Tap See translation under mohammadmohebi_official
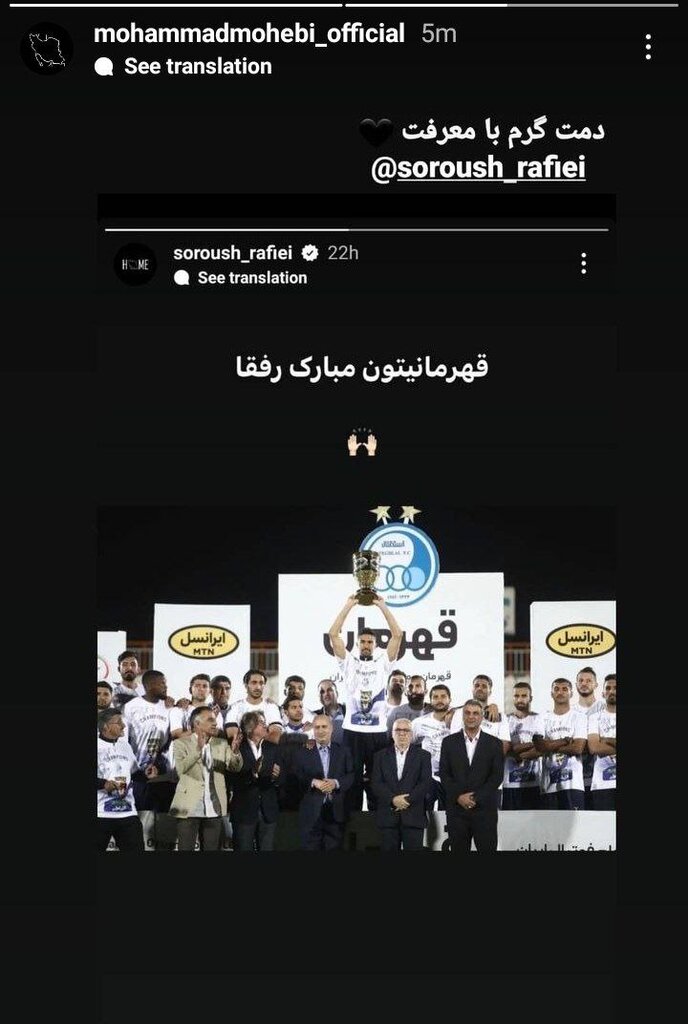Image resolution: width=688 pixels, height=1024 pixels. pyautogui.click(x=197, y=66)
